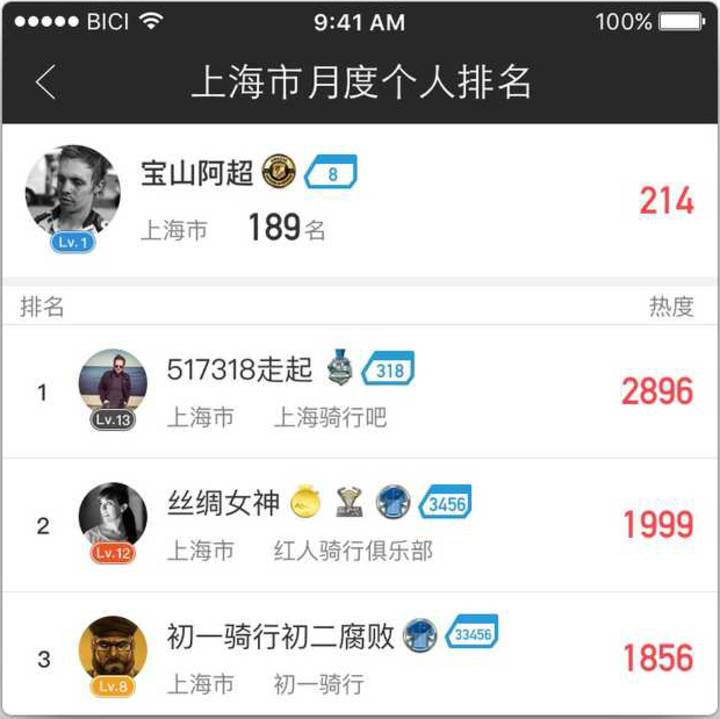Image resolution: width=720 pixels, height=719 pixels.
Task: Go back using the header arrow
Action: (45, 82)
